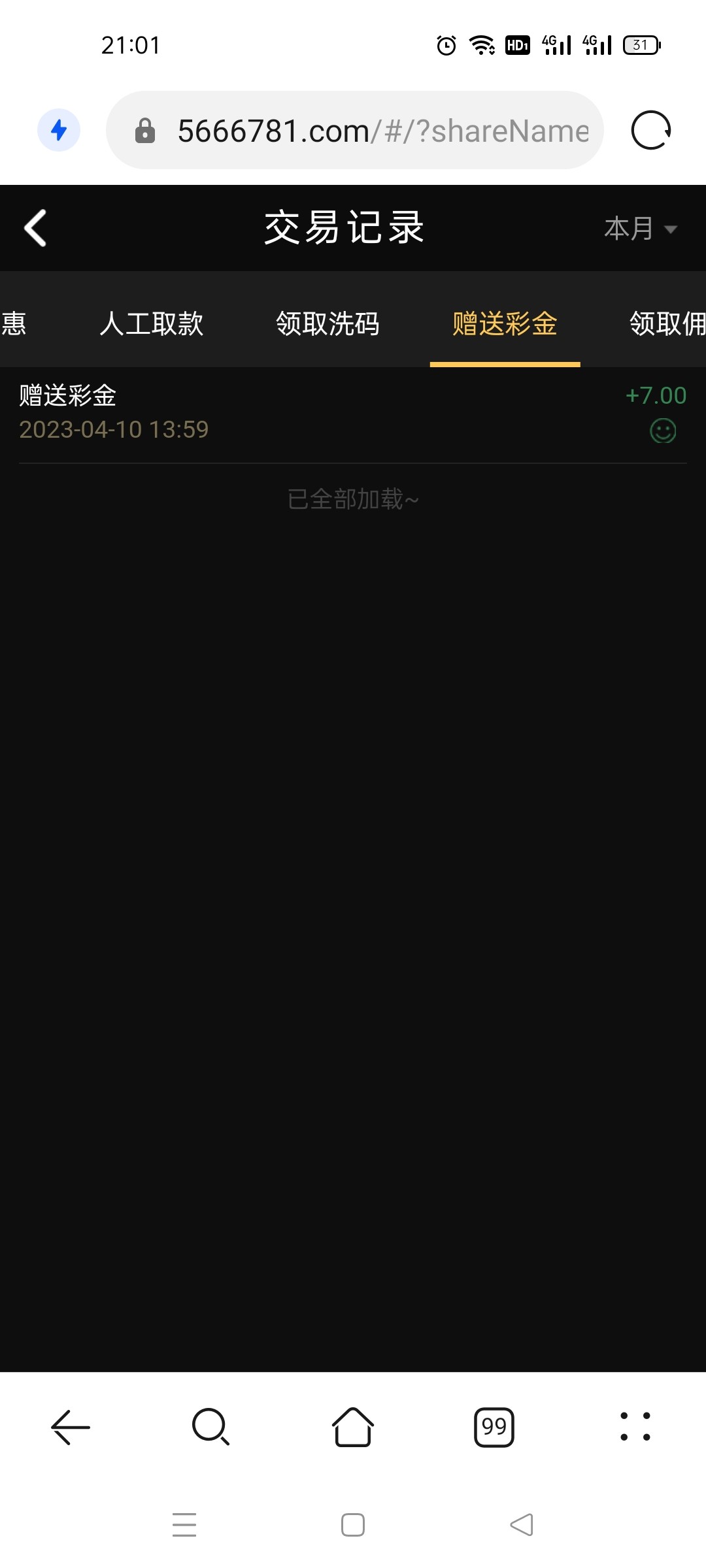Open recent apps from system navigation
Image resolution: width=706 pixels, height=1568 pixels.
pyautogui.click(x=184, y=1525)
